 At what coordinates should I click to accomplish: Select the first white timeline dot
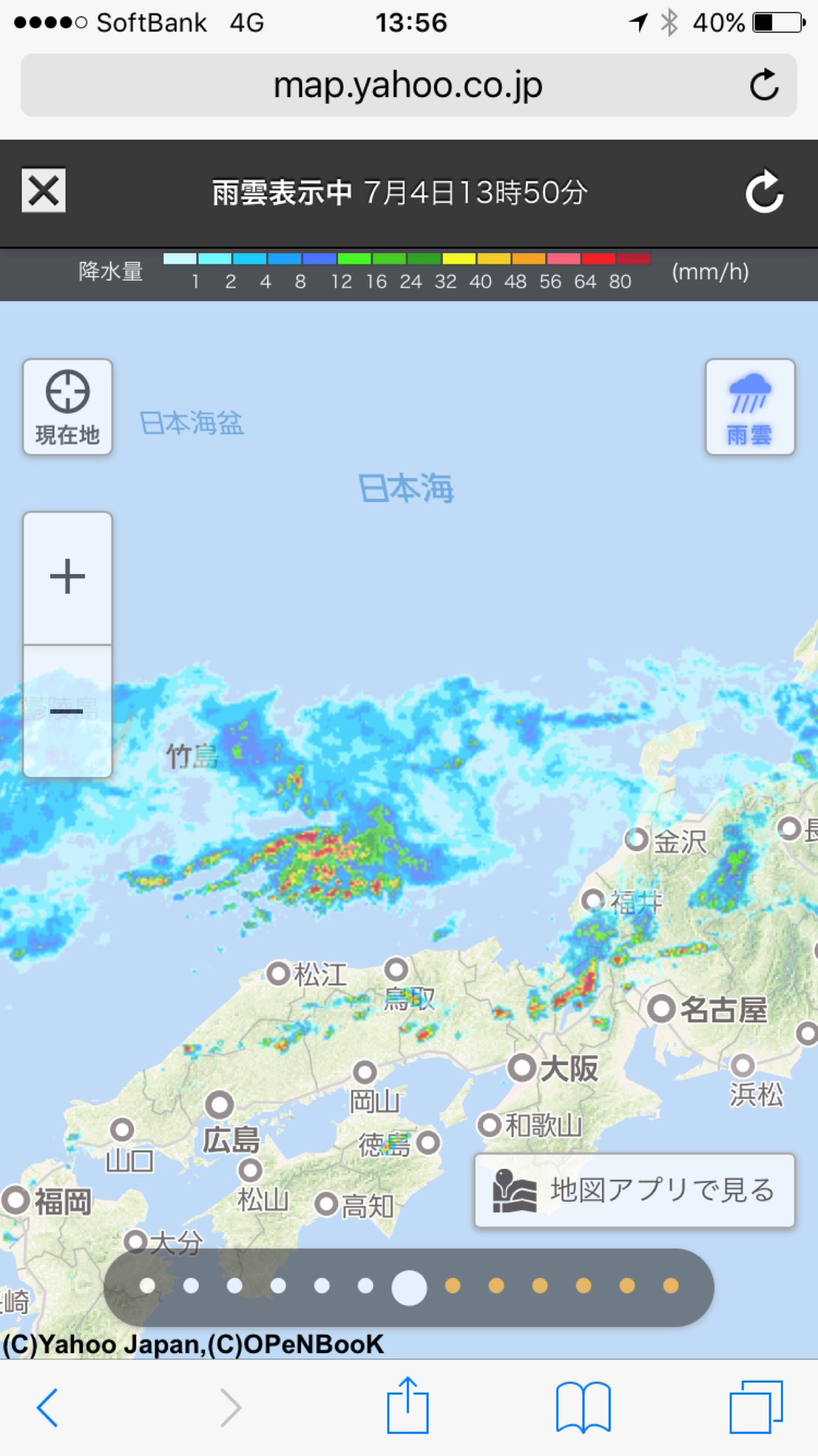pyautogui.click(x=147, y=1286)
